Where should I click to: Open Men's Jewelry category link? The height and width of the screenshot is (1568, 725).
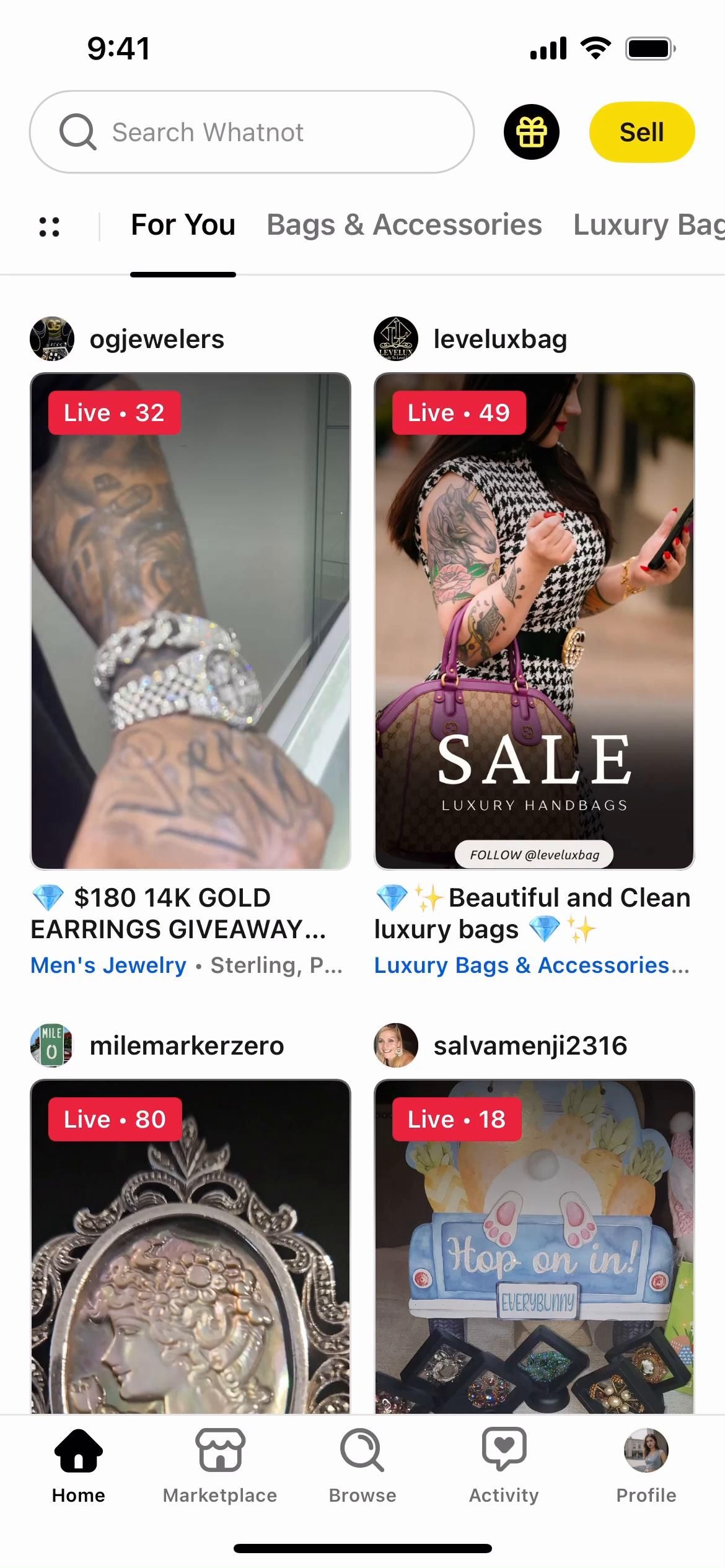(108, 965)
